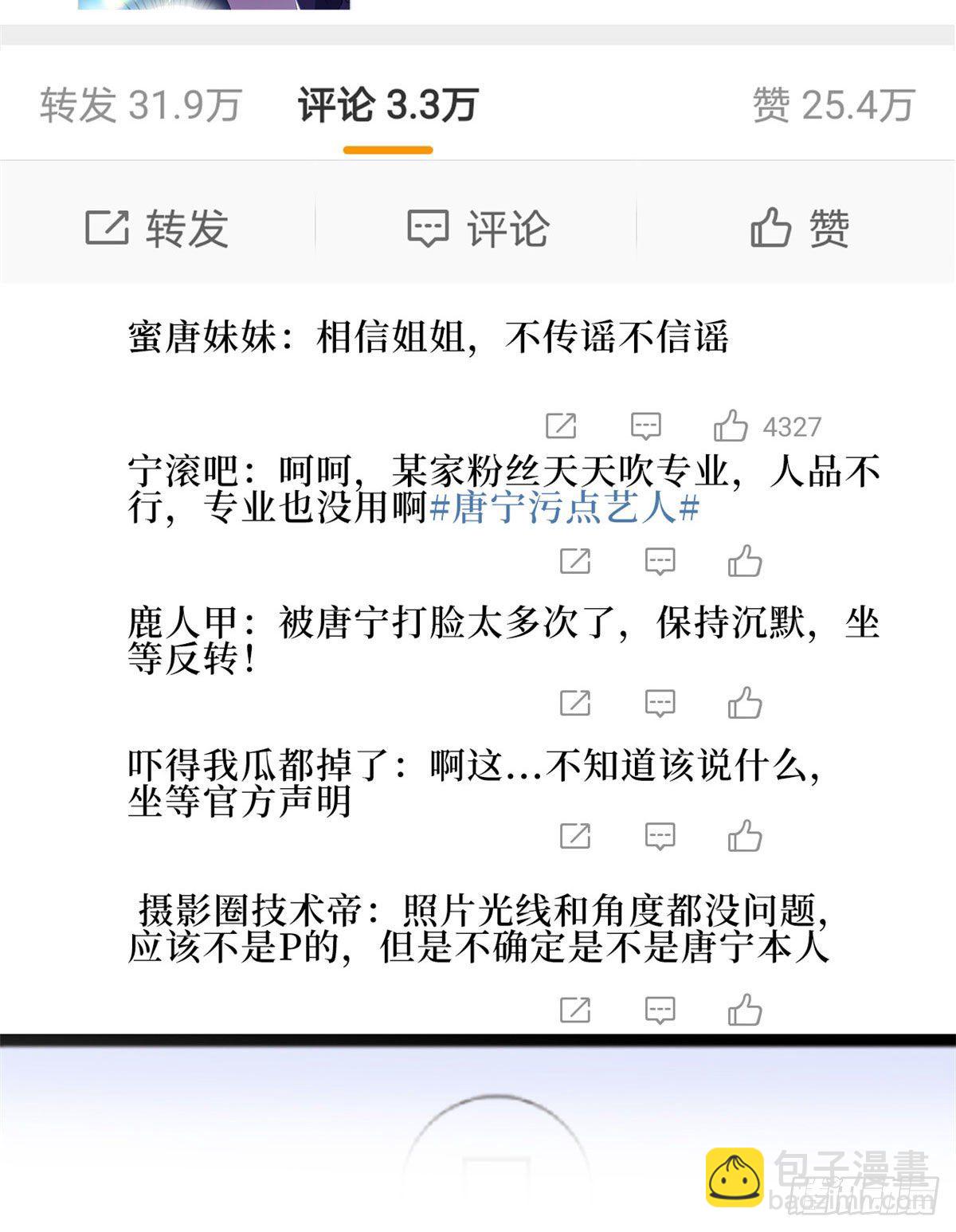Open the comment icon under 宁滚吧's reply
The height and width of the screenshot is (1232, 956).
coord(657,563)
